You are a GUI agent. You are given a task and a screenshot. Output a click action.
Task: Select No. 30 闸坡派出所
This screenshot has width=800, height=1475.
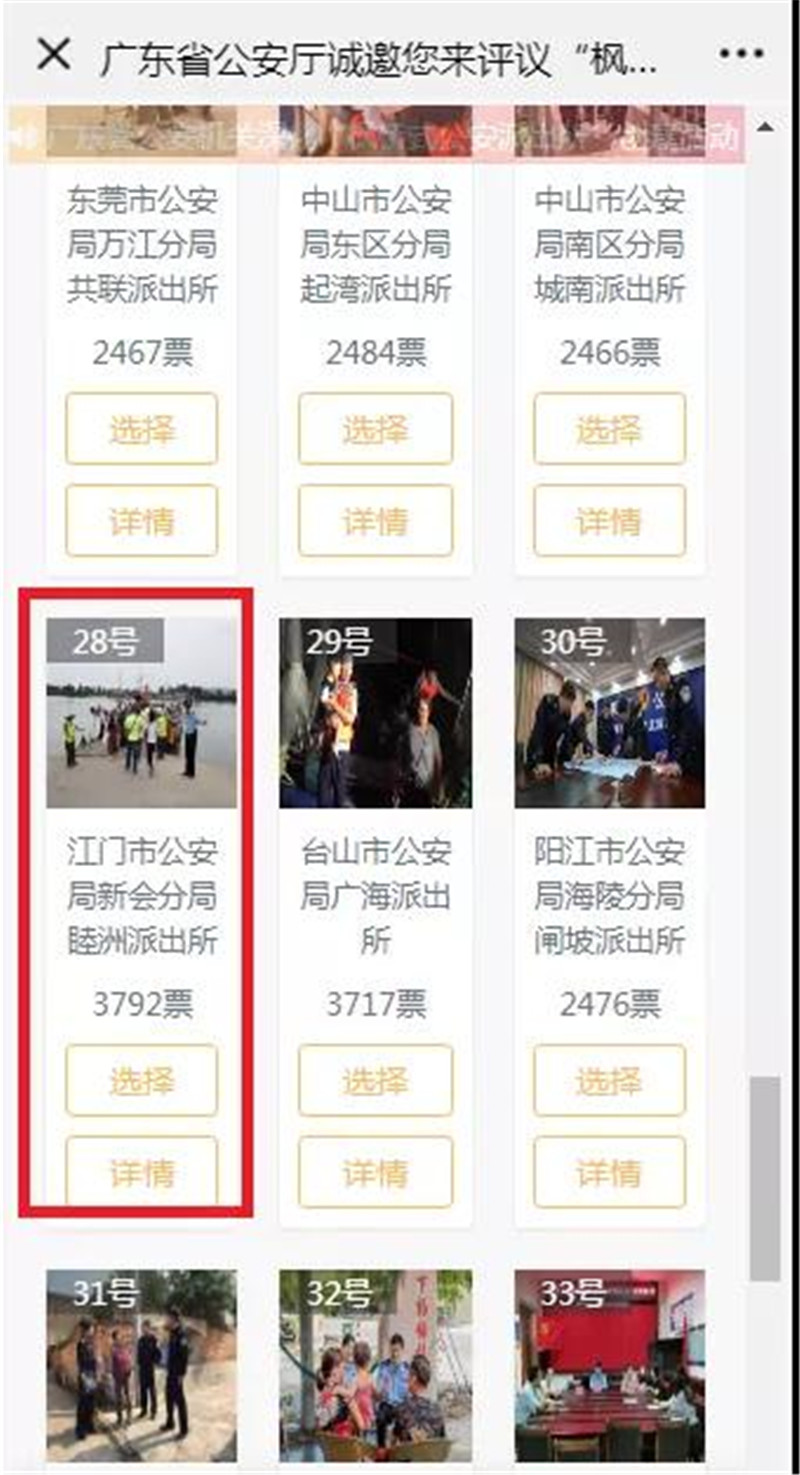point(609,1080)
